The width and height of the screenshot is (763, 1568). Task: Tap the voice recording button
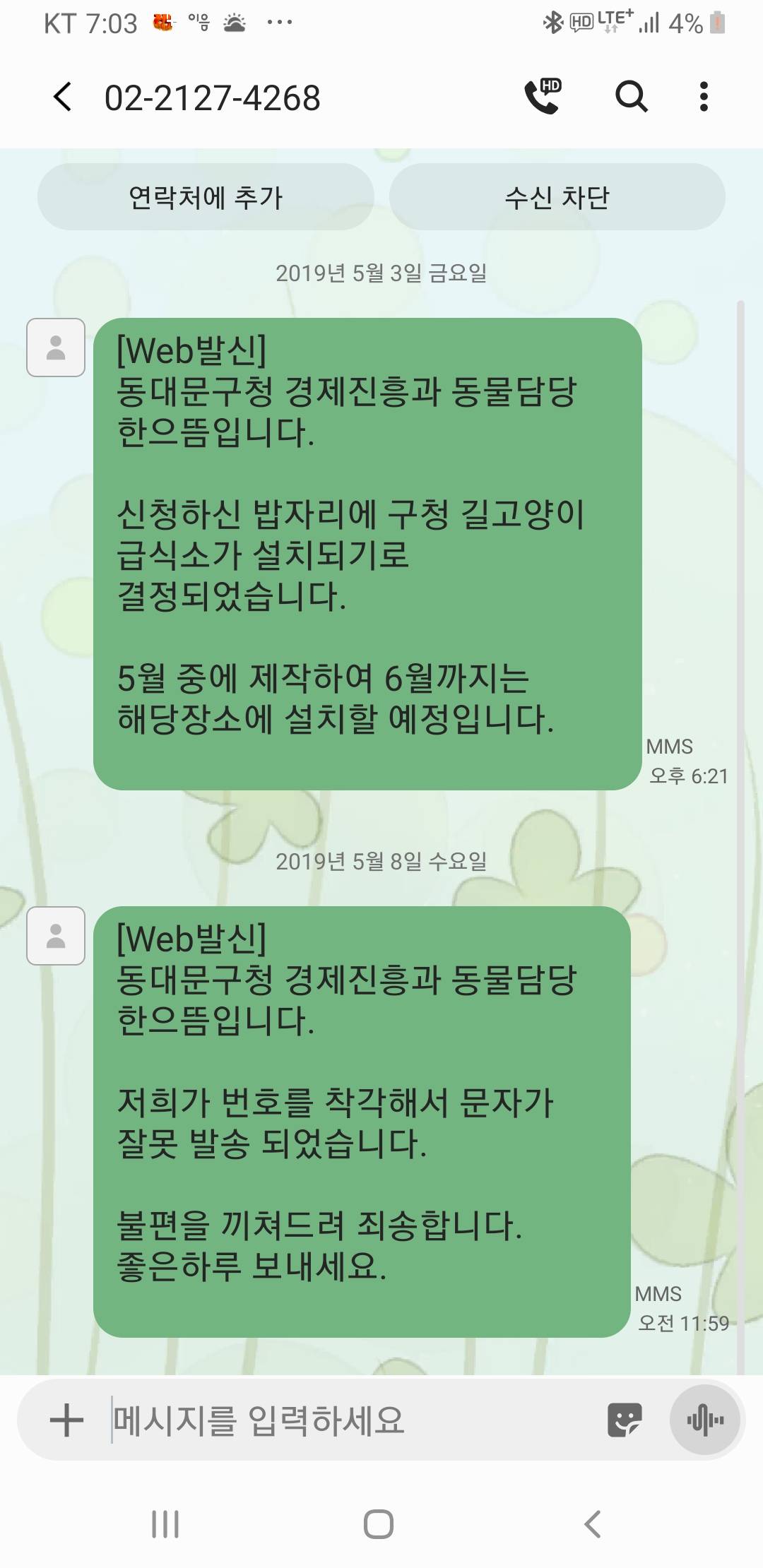705,1420
